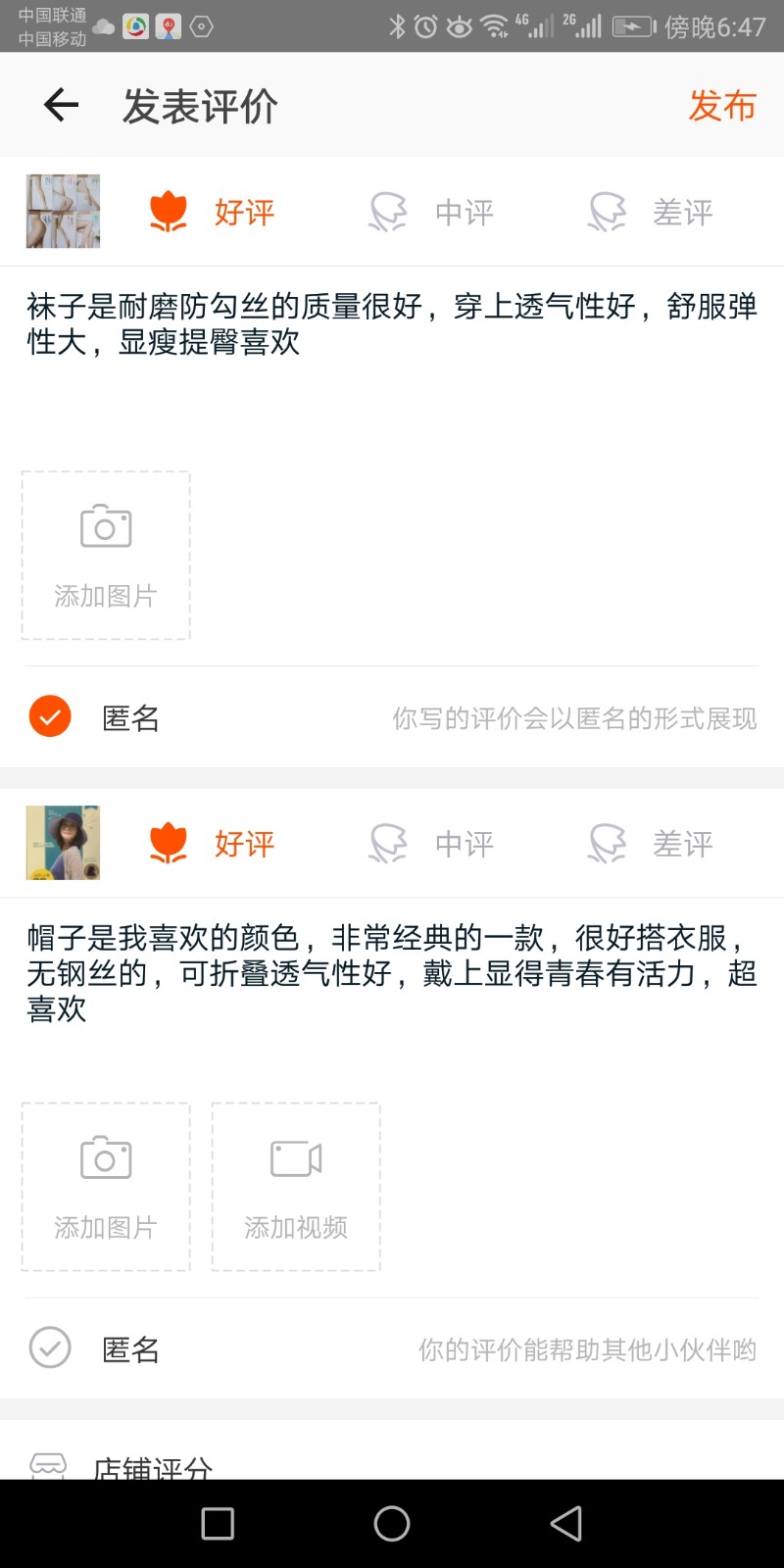
Task: Uncheck 匿名 for the socks review
Action: (x=50, y=717)
